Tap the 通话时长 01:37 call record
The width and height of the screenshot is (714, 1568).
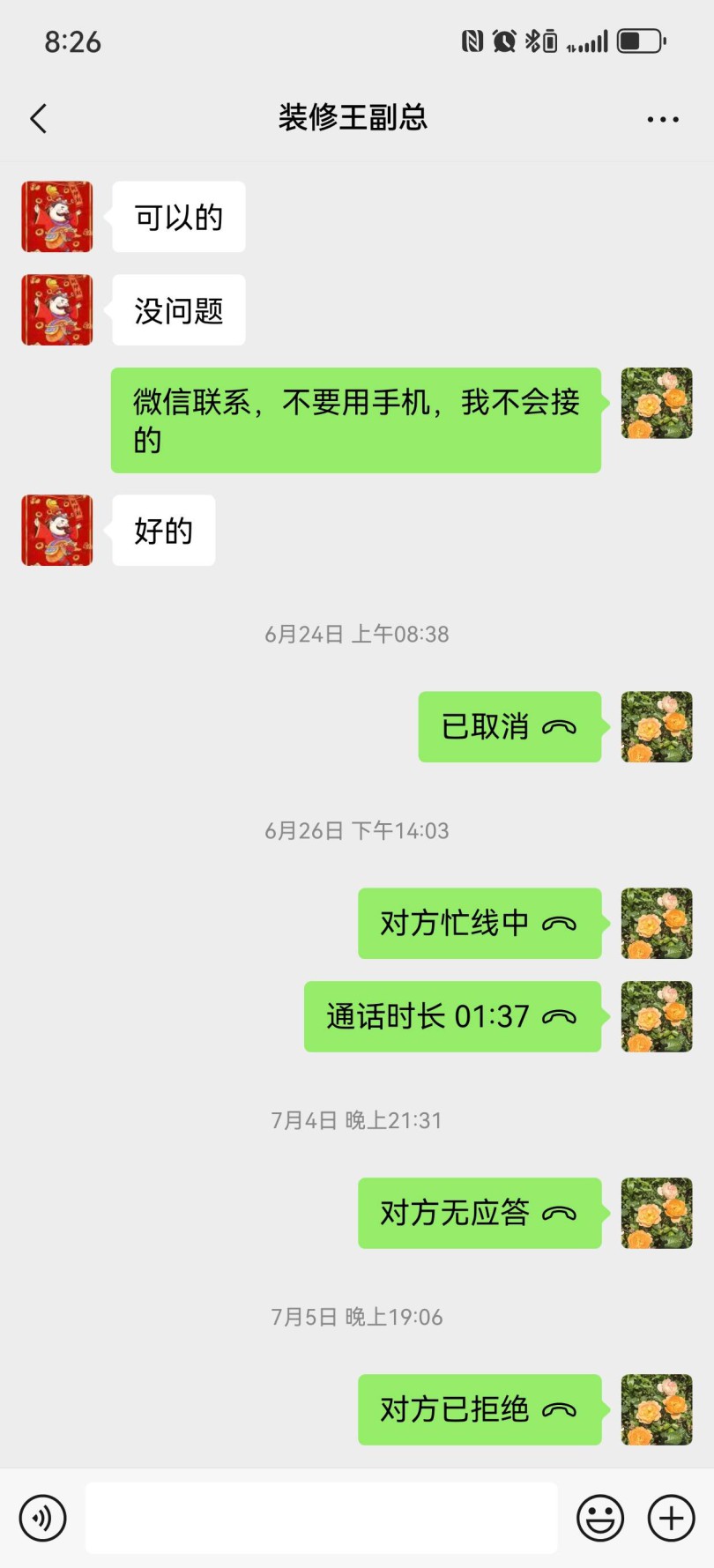(452, 1016)
